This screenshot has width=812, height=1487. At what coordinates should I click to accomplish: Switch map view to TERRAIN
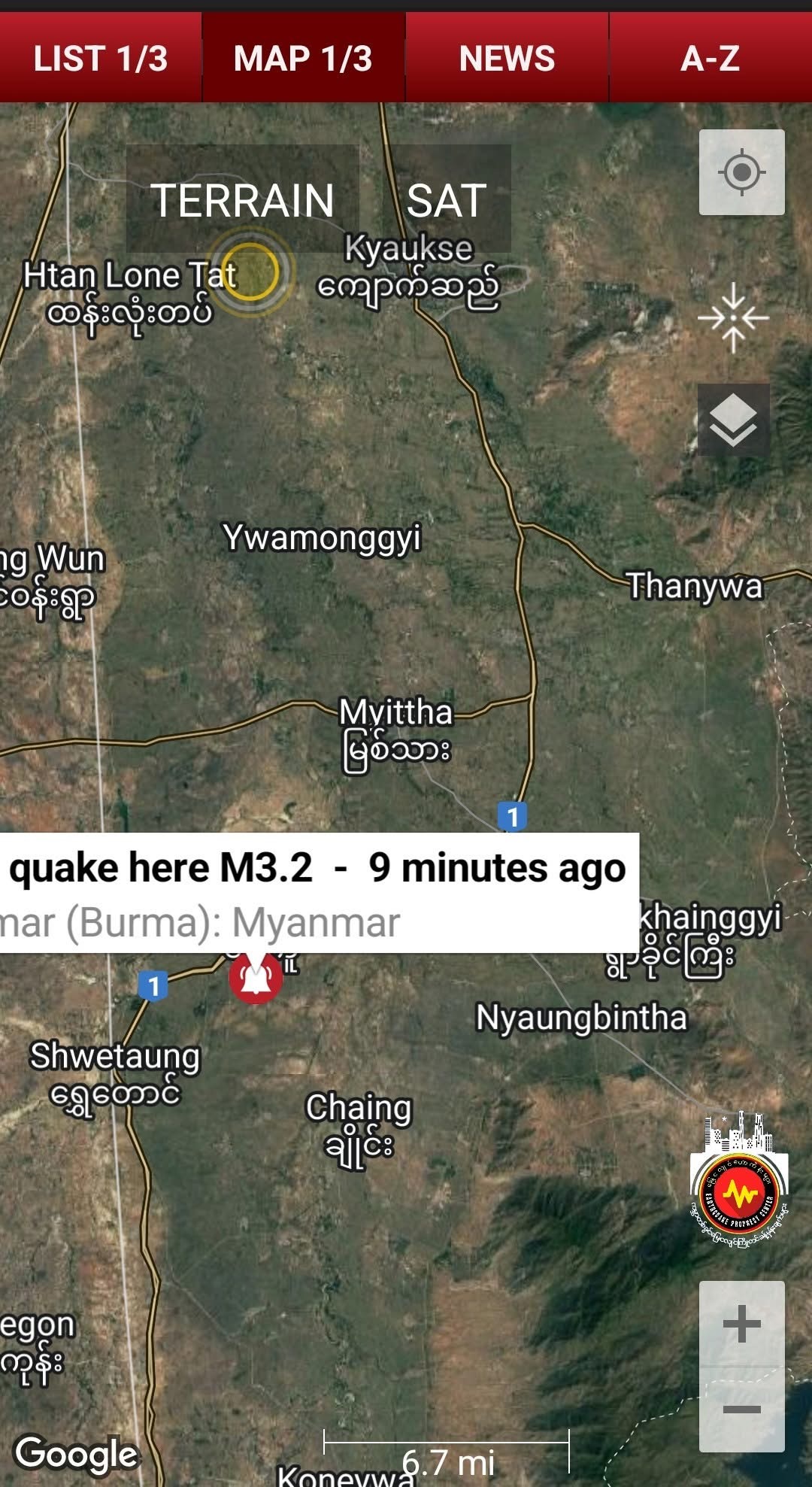(x=243, y=200)
